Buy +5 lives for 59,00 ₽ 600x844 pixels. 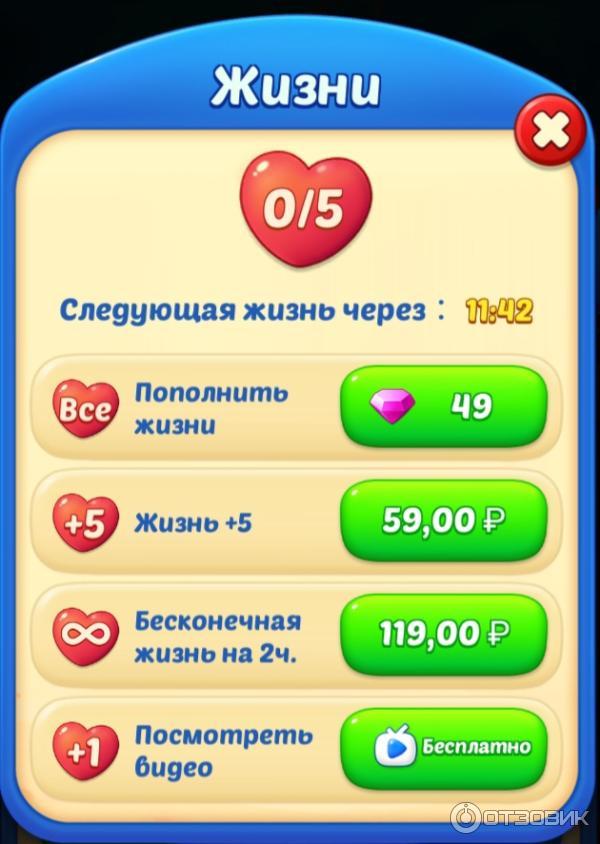point(444,521)
